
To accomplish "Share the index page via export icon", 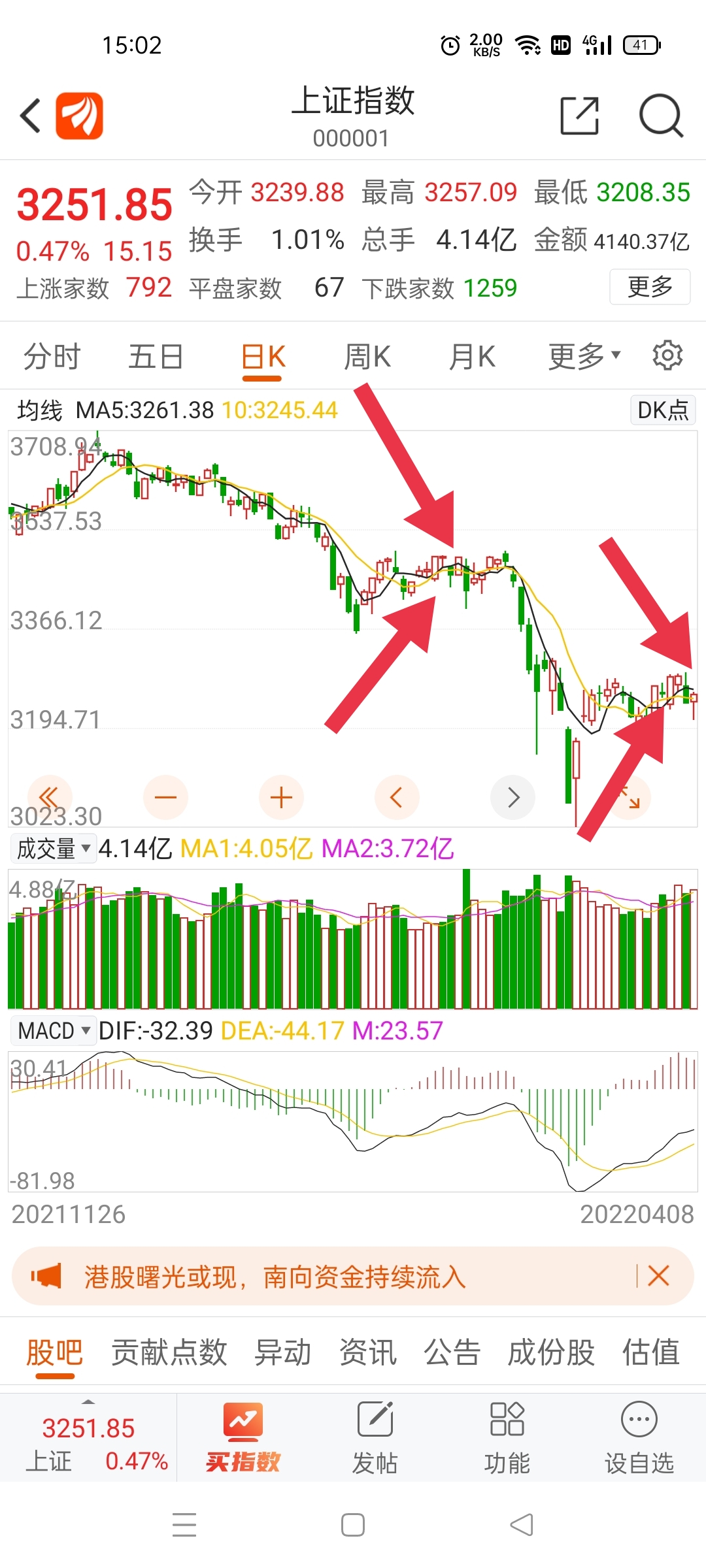I will (580, 116).
